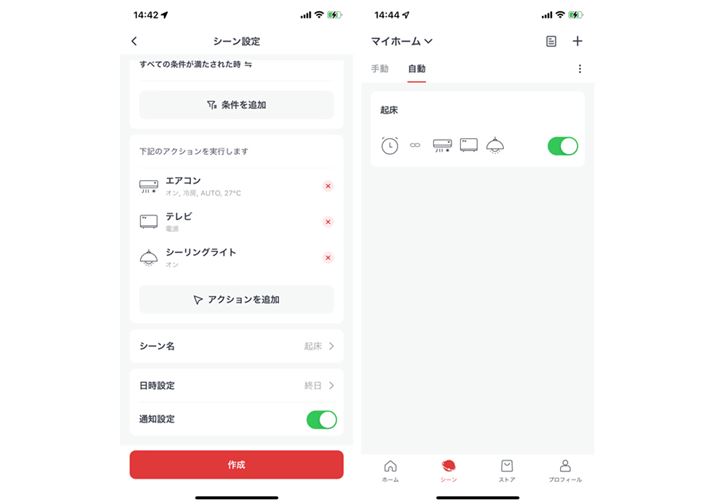The image size is (715, 504).
Task: Open the log list icon
Action: 551,41
